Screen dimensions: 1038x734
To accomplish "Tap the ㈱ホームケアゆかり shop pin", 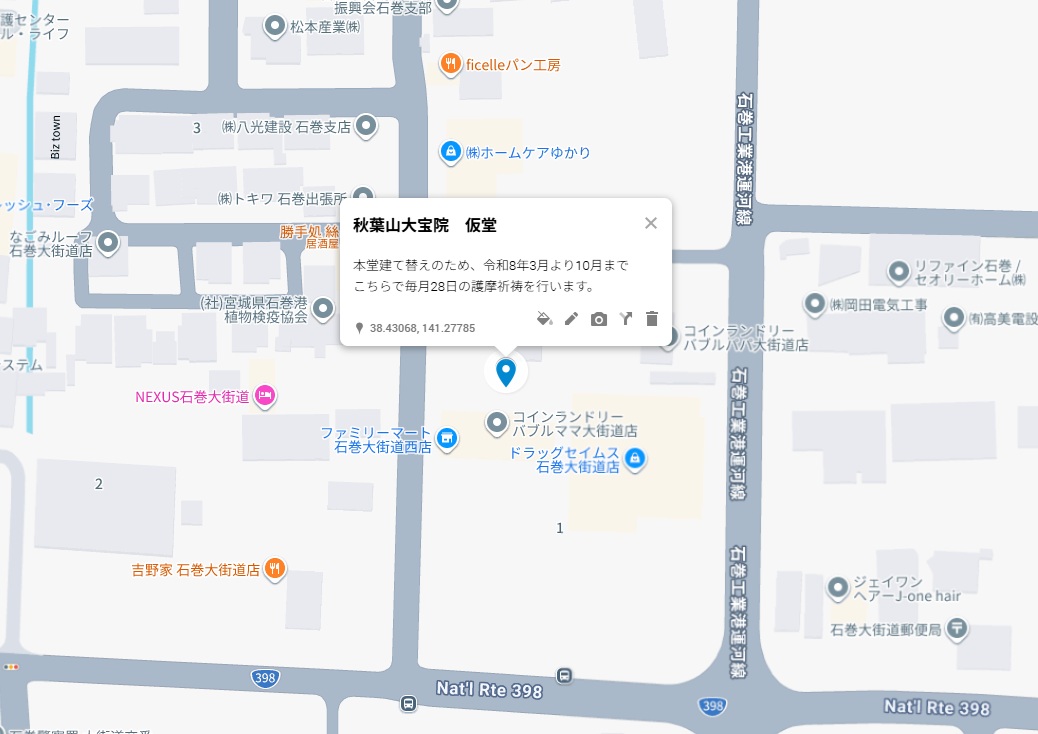I will pos(450,152).
